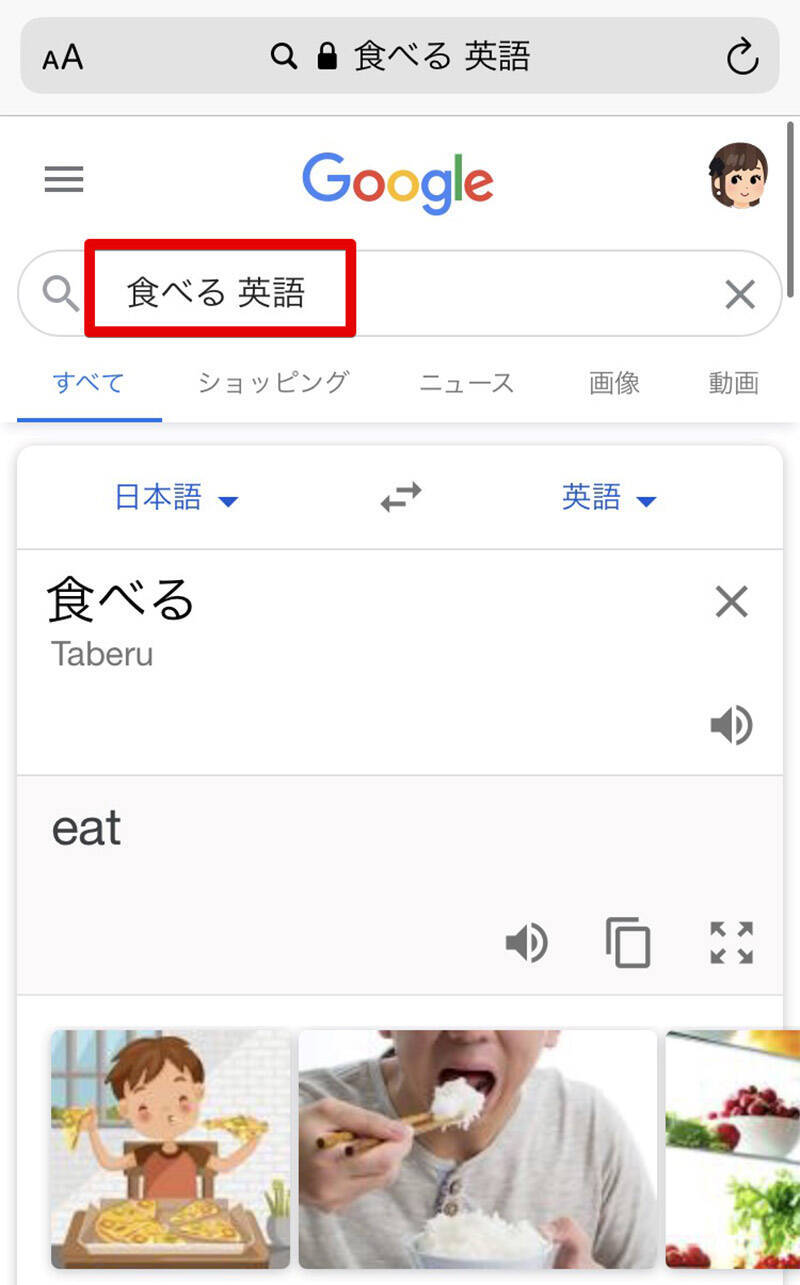Switch to the ショッピング tab
Screen dimensions: 800x1285
pos(273,382)
